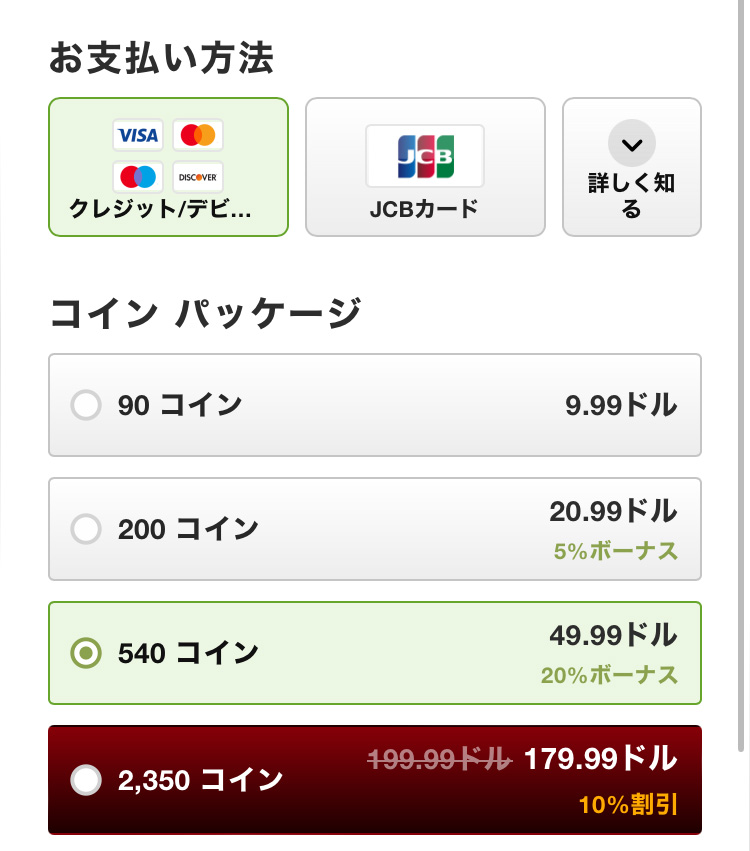This screenshot has height=851, width=750.
Task: Choose the 200 コイン package option
Action: tap(86, 529)
